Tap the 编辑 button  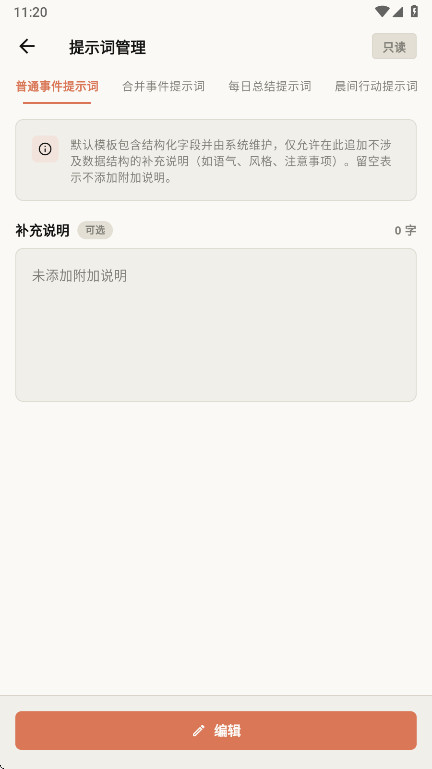[x=216, y=730]
